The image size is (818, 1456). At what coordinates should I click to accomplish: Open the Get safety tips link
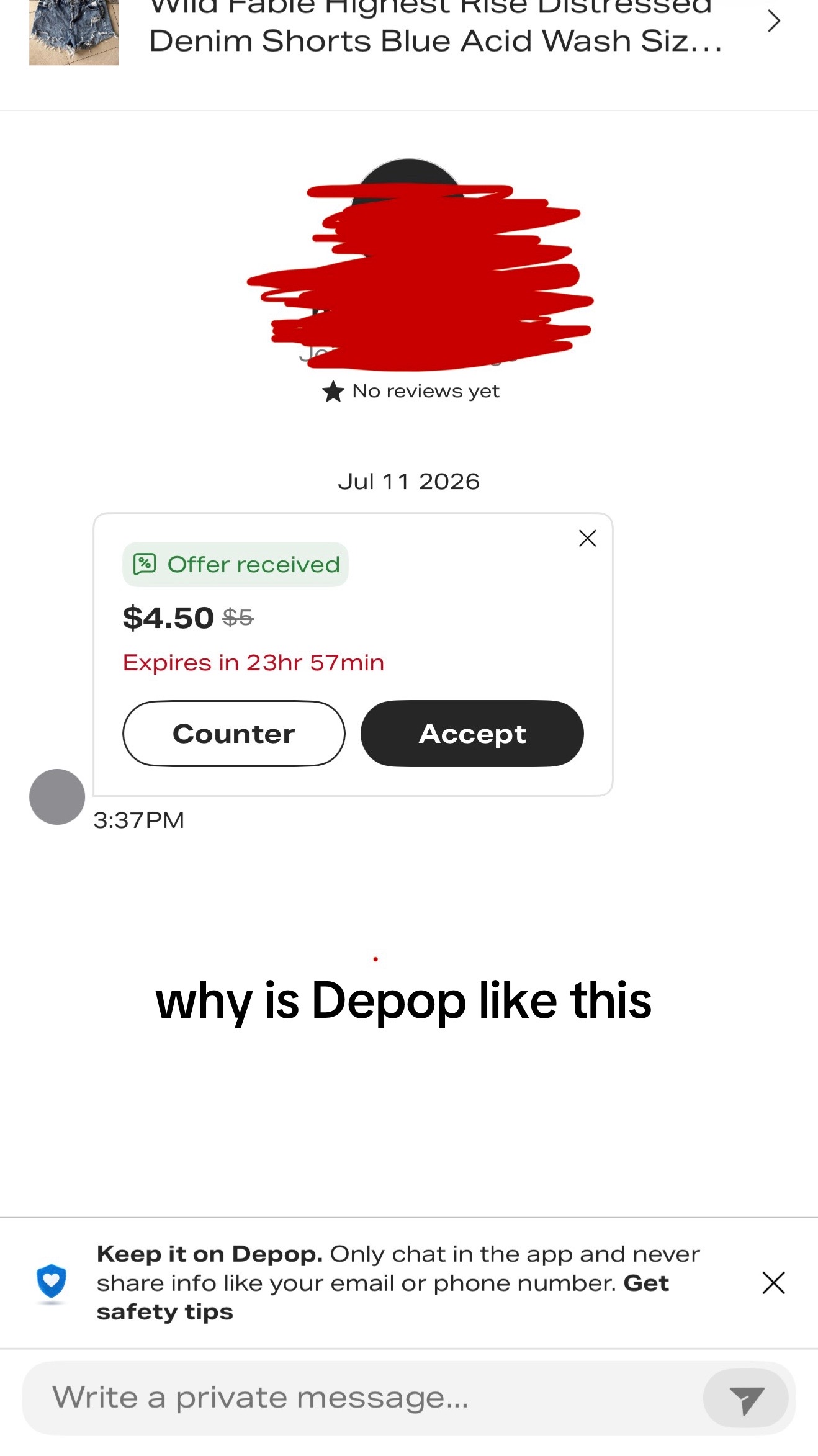pyautogui.click(x=383, y=1298)
